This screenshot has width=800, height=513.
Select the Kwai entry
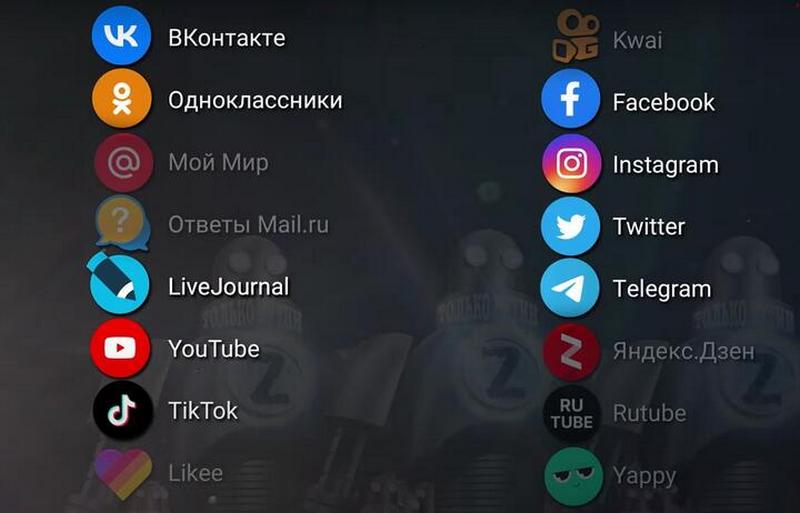pos(637,40)
